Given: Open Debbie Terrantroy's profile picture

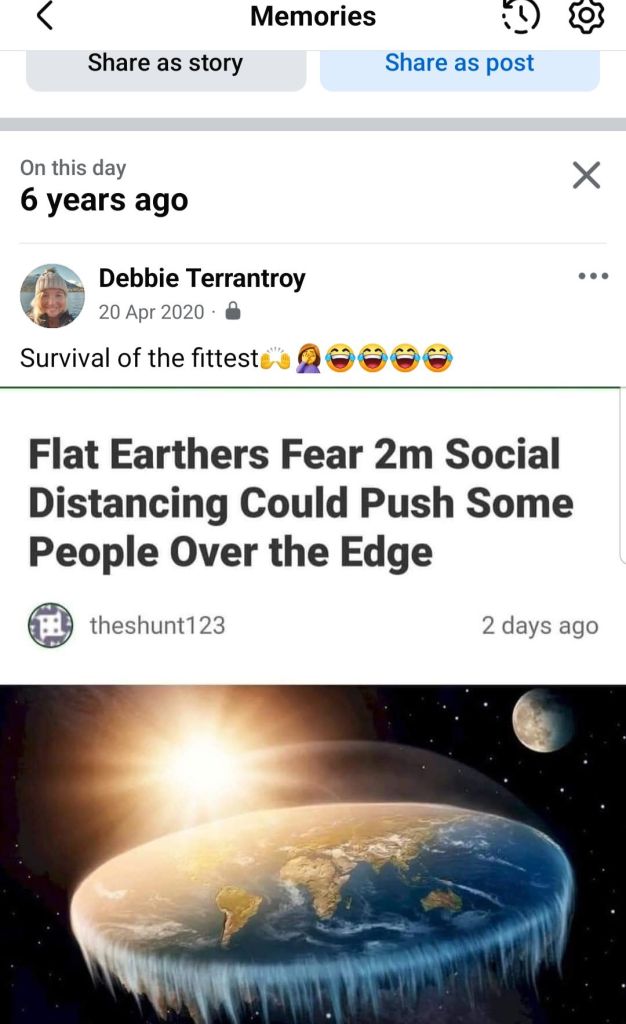Looking at the screenshot, I should point(52,296).
